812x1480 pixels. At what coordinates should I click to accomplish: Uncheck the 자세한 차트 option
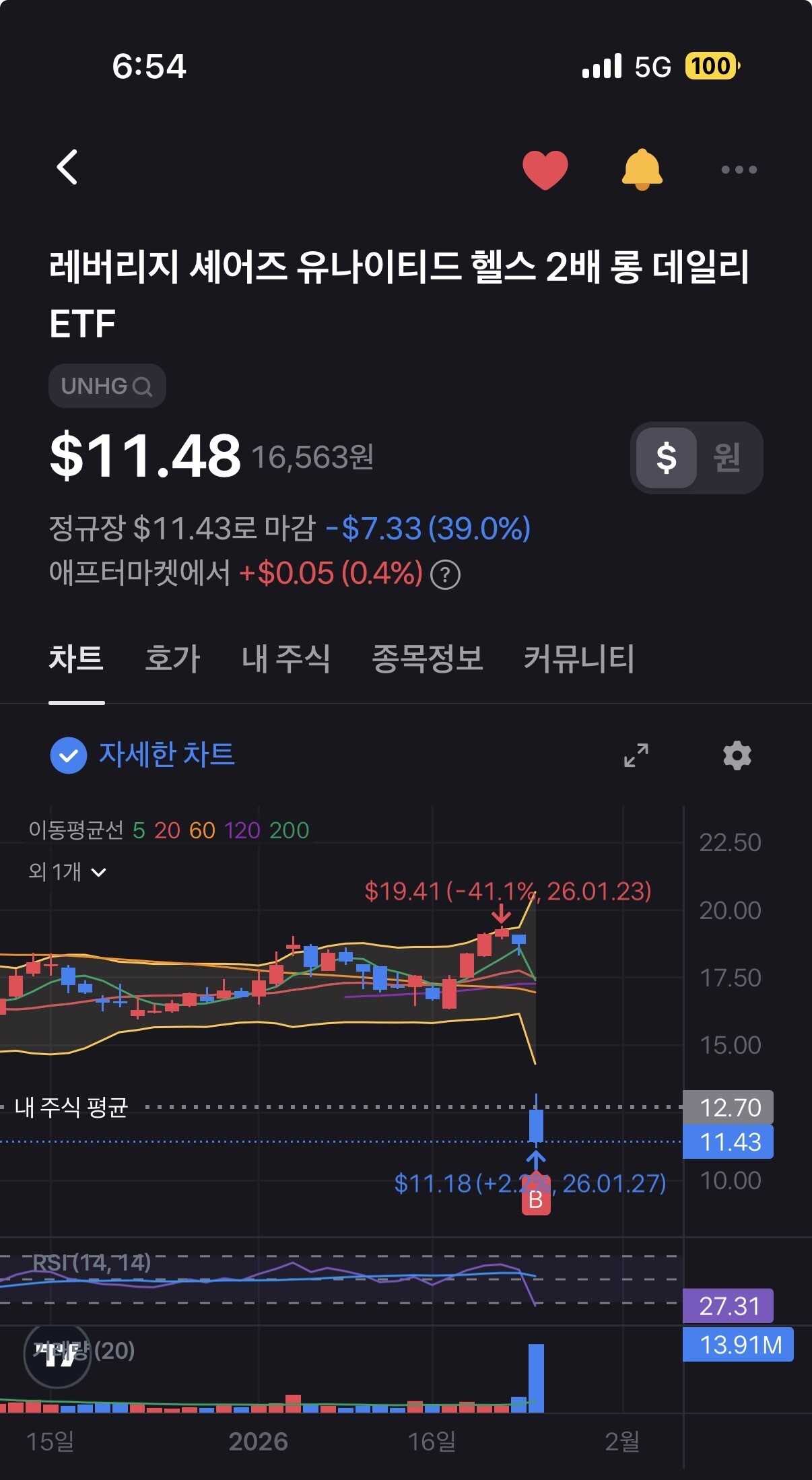tap(69, 755)
